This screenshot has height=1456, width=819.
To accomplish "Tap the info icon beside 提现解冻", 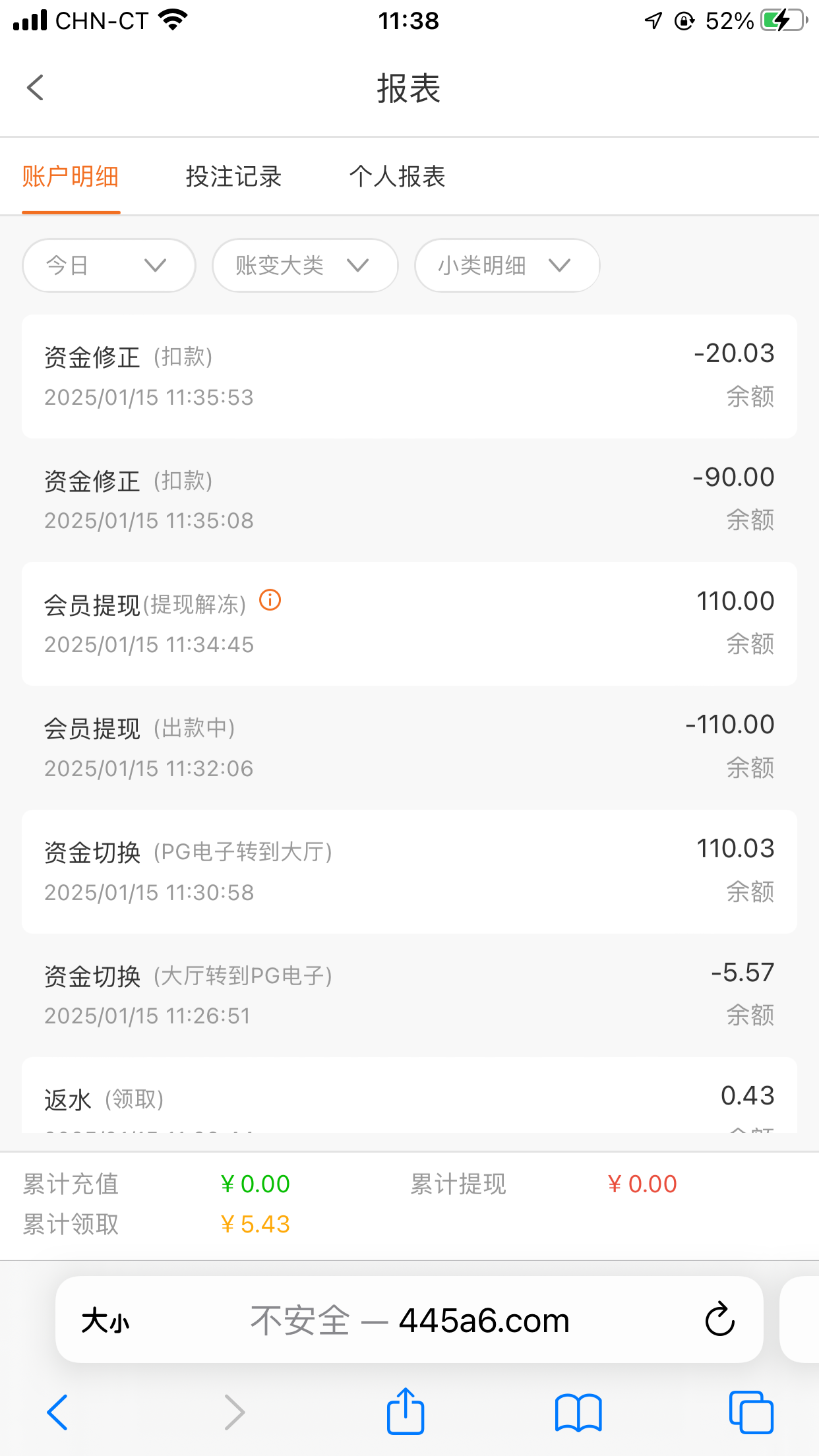I will coord(270,601).
